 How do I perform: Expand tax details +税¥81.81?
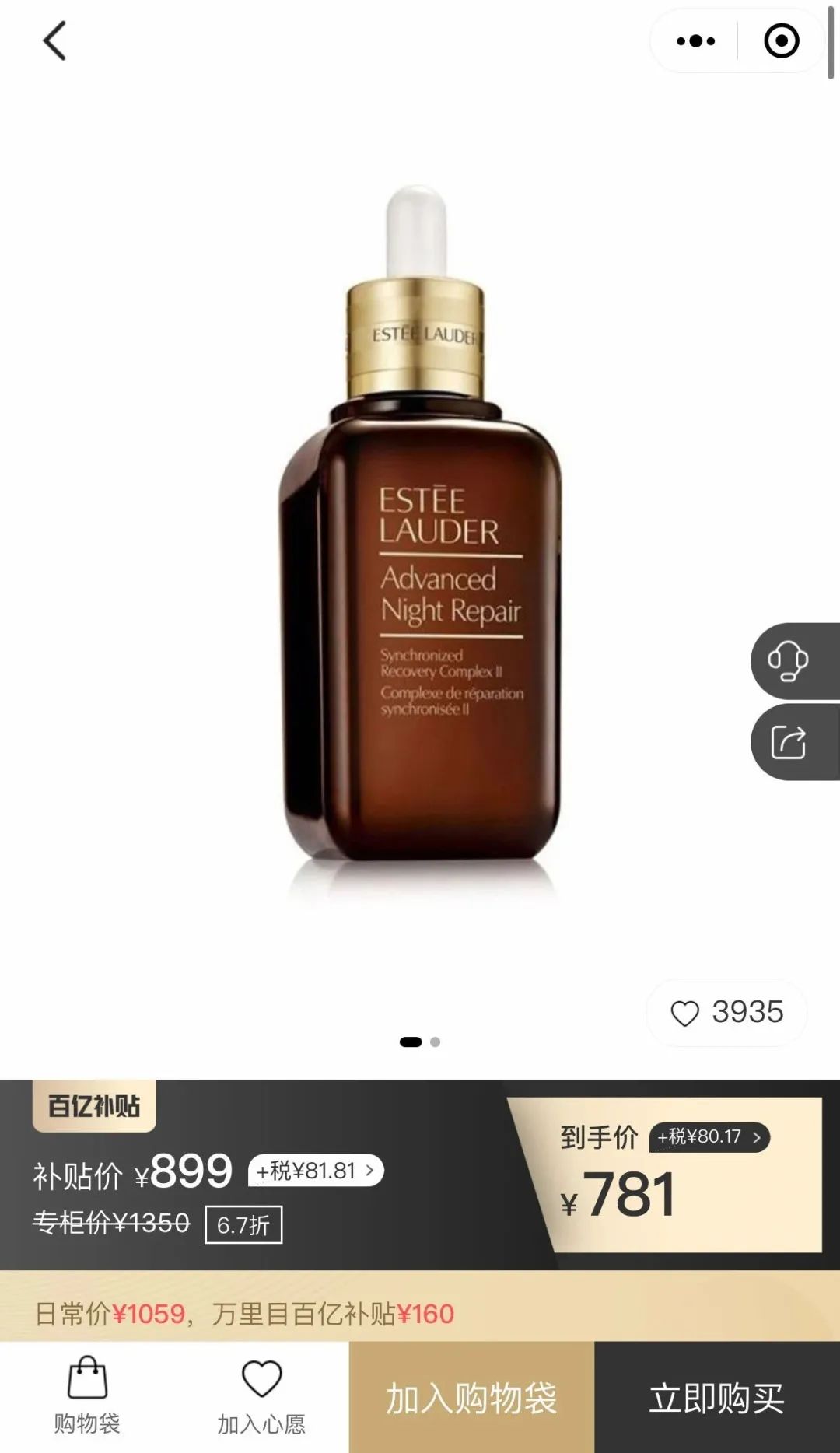pos(316,1171)
